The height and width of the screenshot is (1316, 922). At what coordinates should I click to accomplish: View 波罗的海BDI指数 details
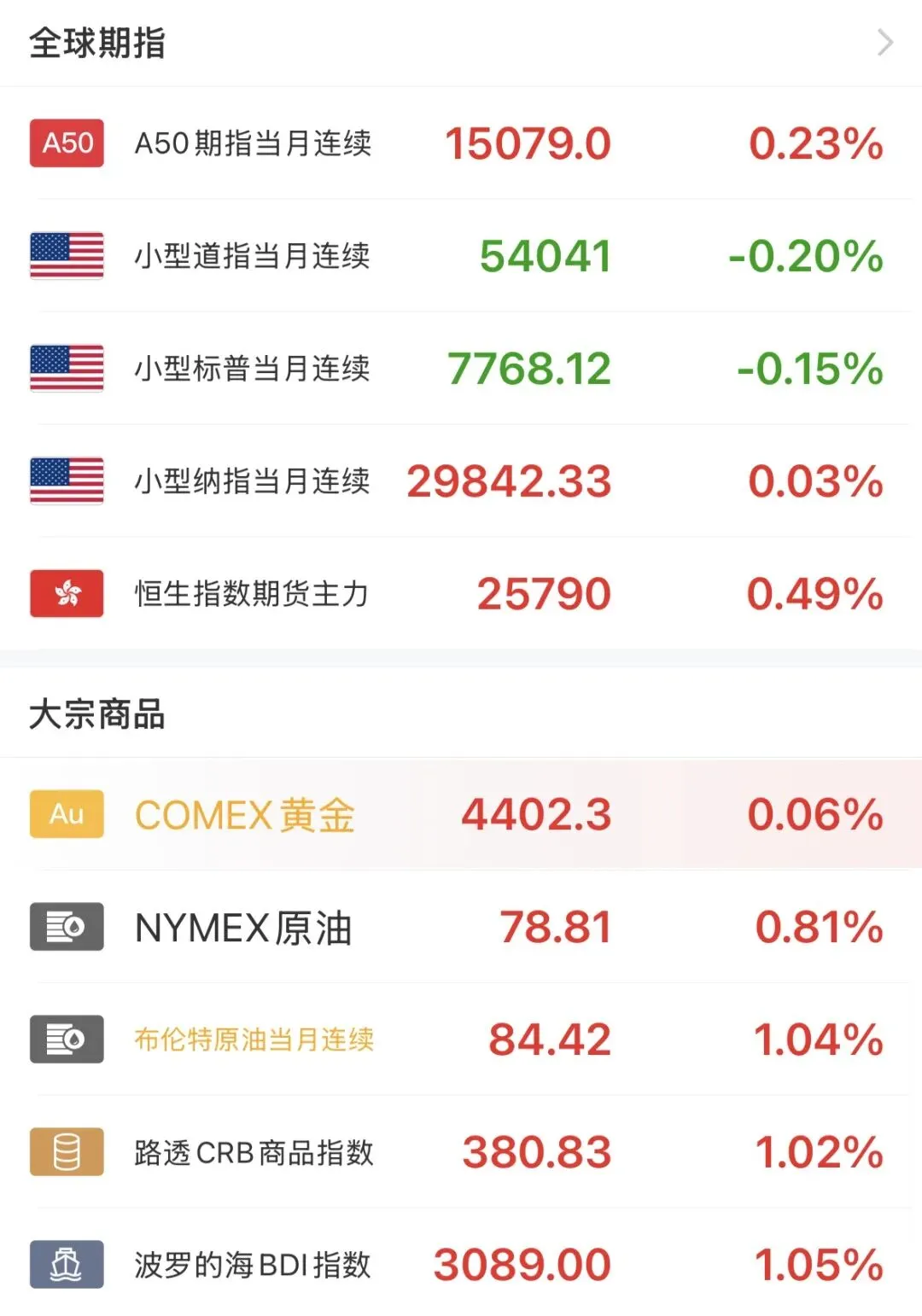461,1264
